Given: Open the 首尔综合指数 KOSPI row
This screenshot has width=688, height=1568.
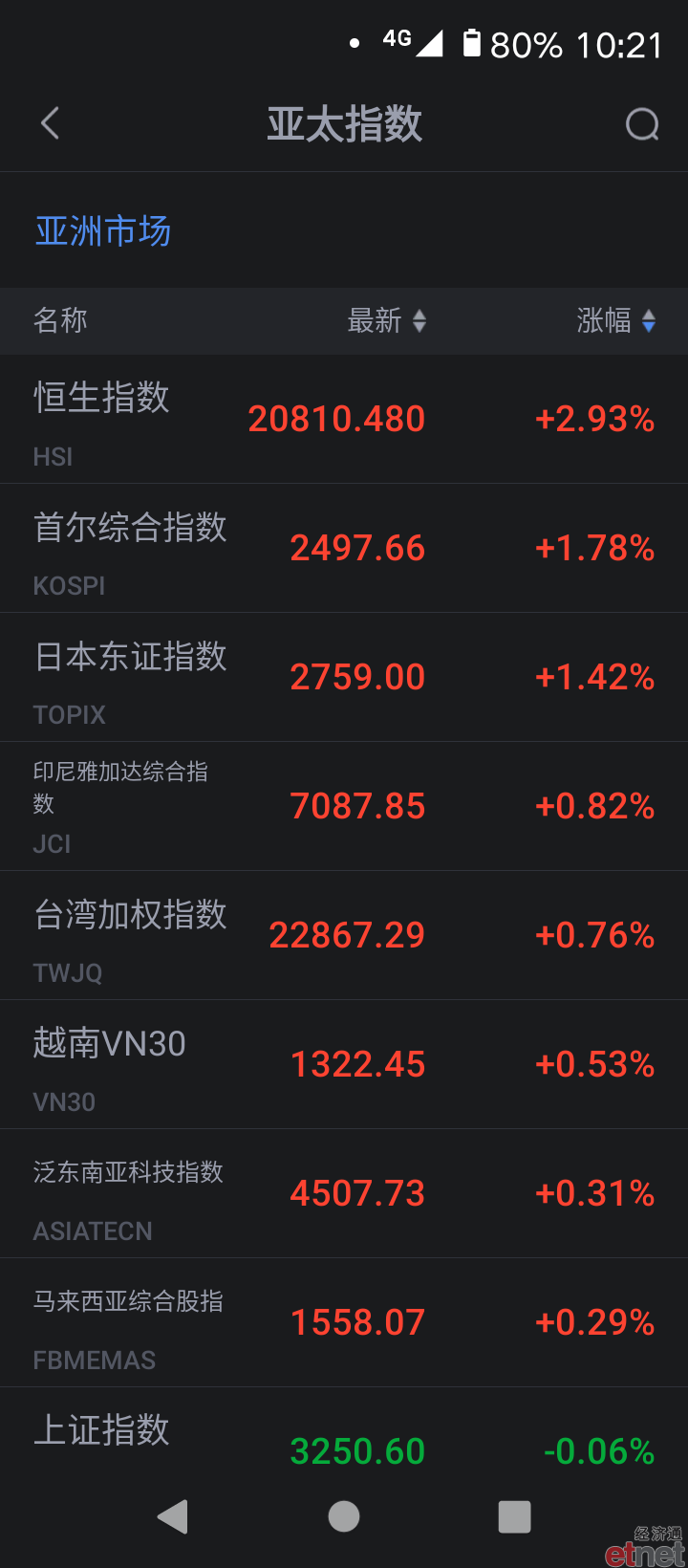Looking at the screenshot, I should (x=344, y=548).
